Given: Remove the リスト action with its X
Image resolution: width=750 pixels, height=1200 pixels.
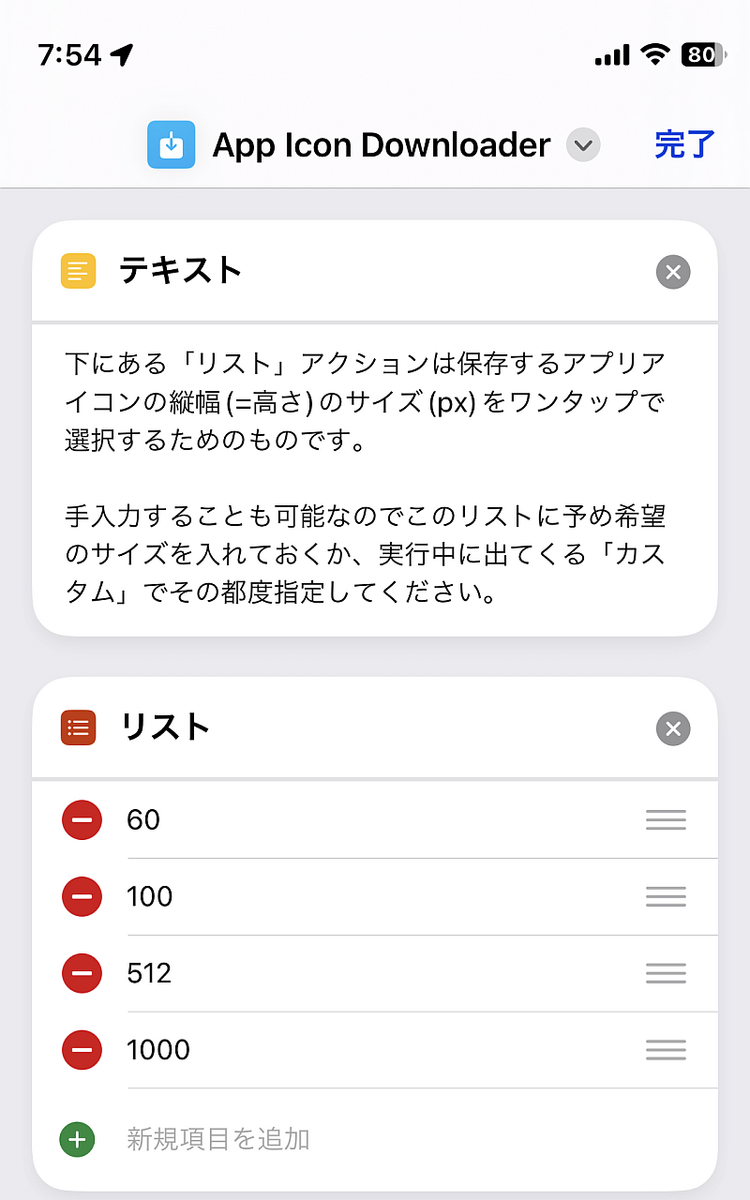Looking at the screenshot, I should [x=673, y=728].
